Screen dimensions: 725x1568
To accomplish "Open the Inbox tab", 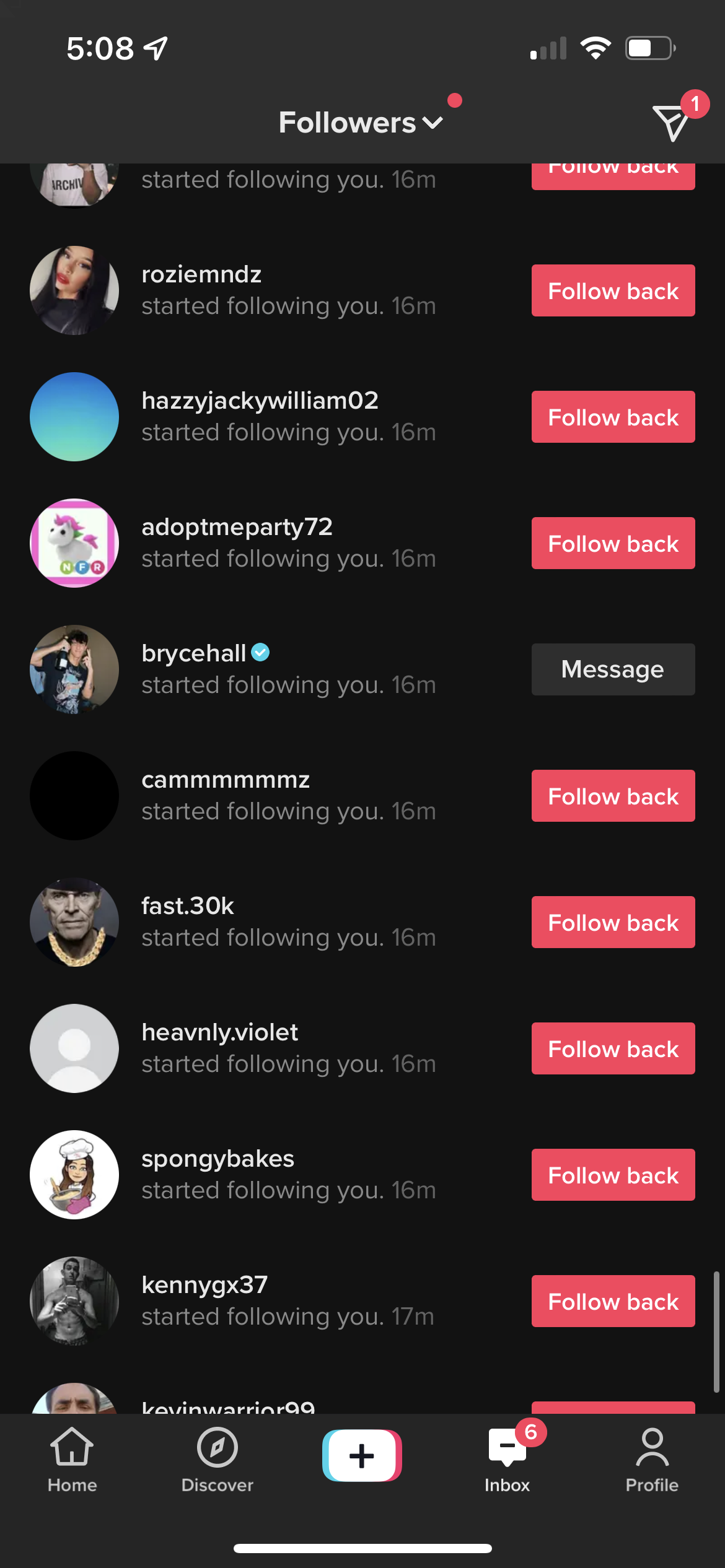I will (507, 1457).
